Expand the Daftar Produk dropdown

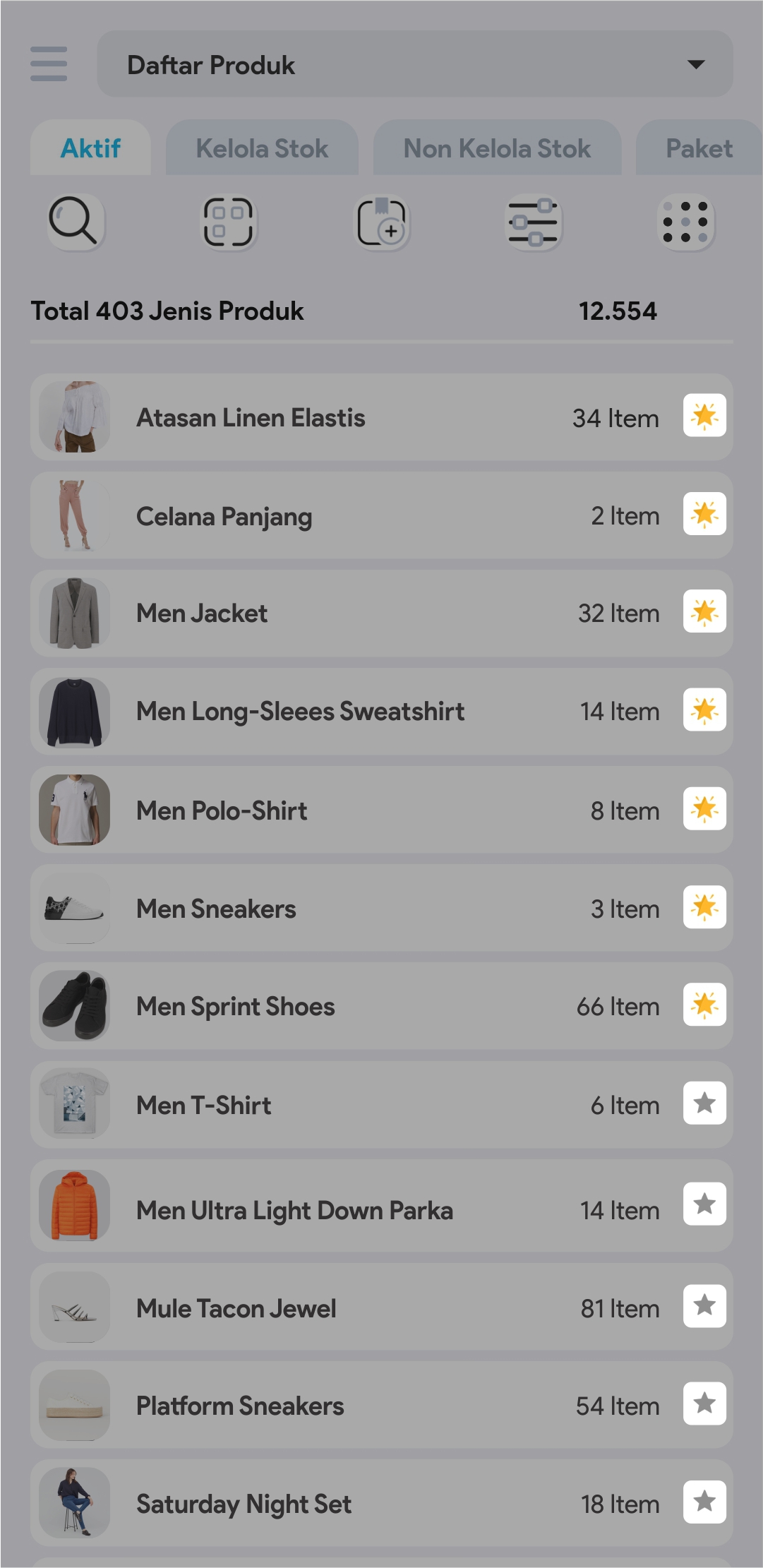[414, 64]
